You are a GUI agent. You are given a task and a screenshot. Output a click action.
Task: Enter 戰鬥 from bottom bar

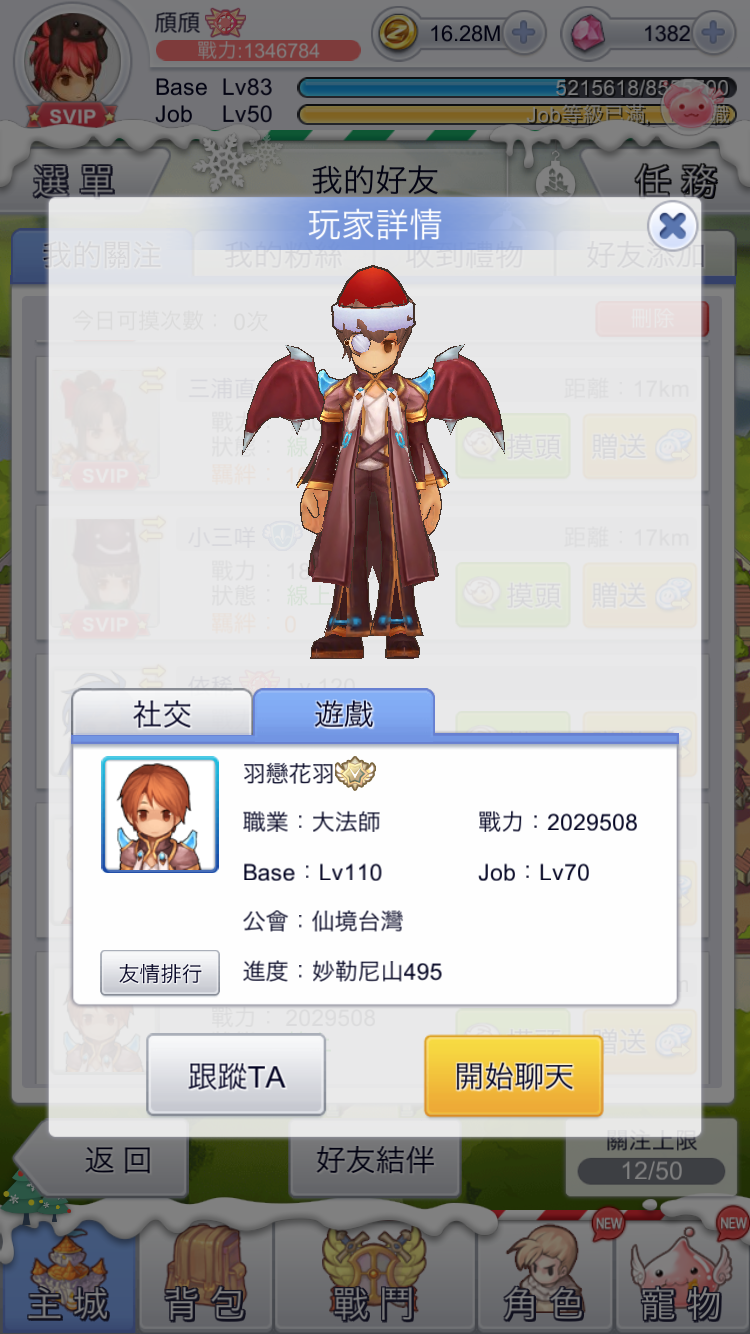click(374, 1280)
